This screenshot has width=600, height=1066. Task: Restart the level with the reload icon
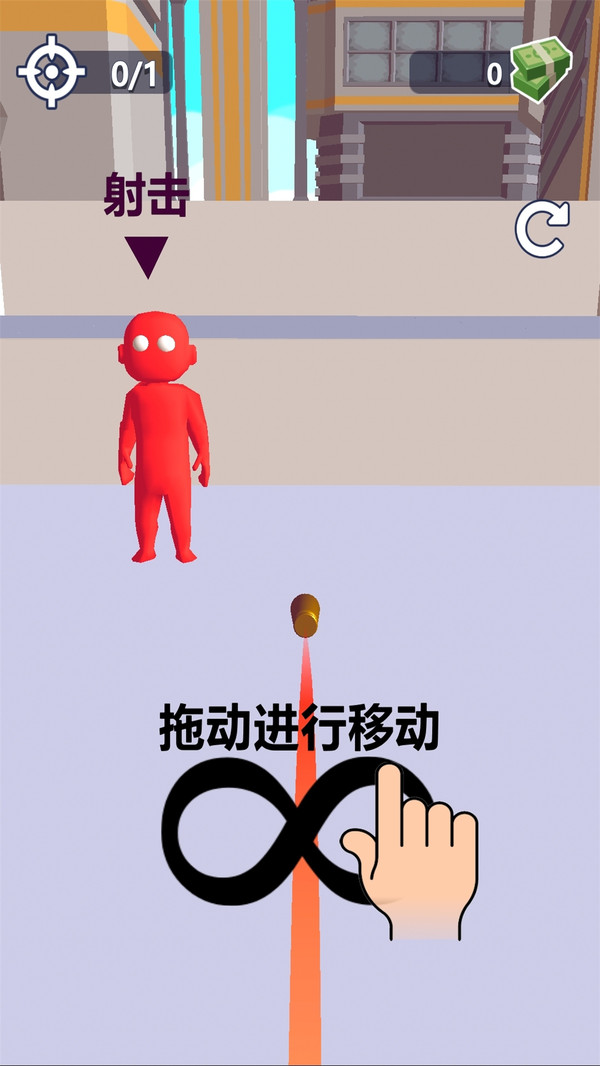pos(541,229)
